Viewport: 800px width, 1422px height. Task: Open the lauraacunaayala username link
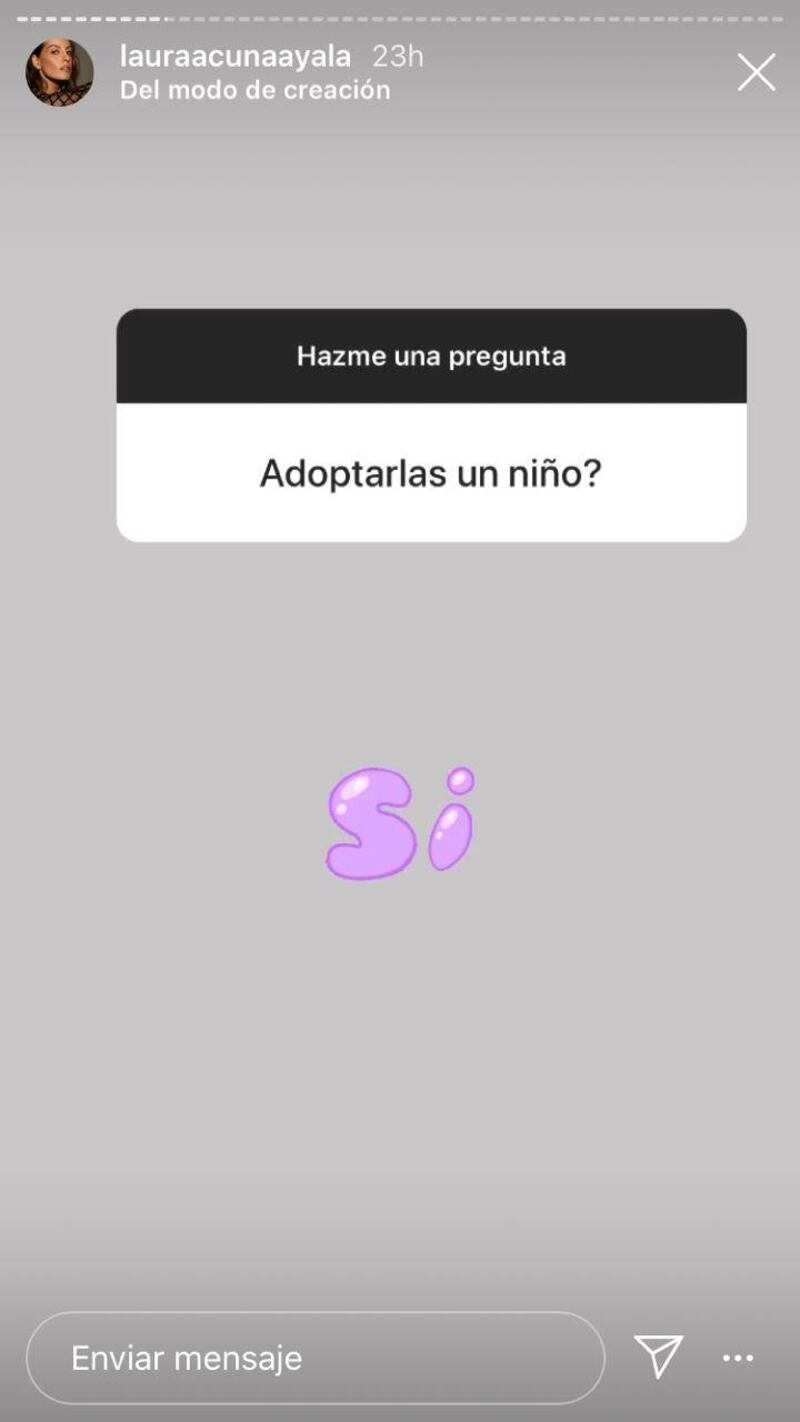(236, 56)
